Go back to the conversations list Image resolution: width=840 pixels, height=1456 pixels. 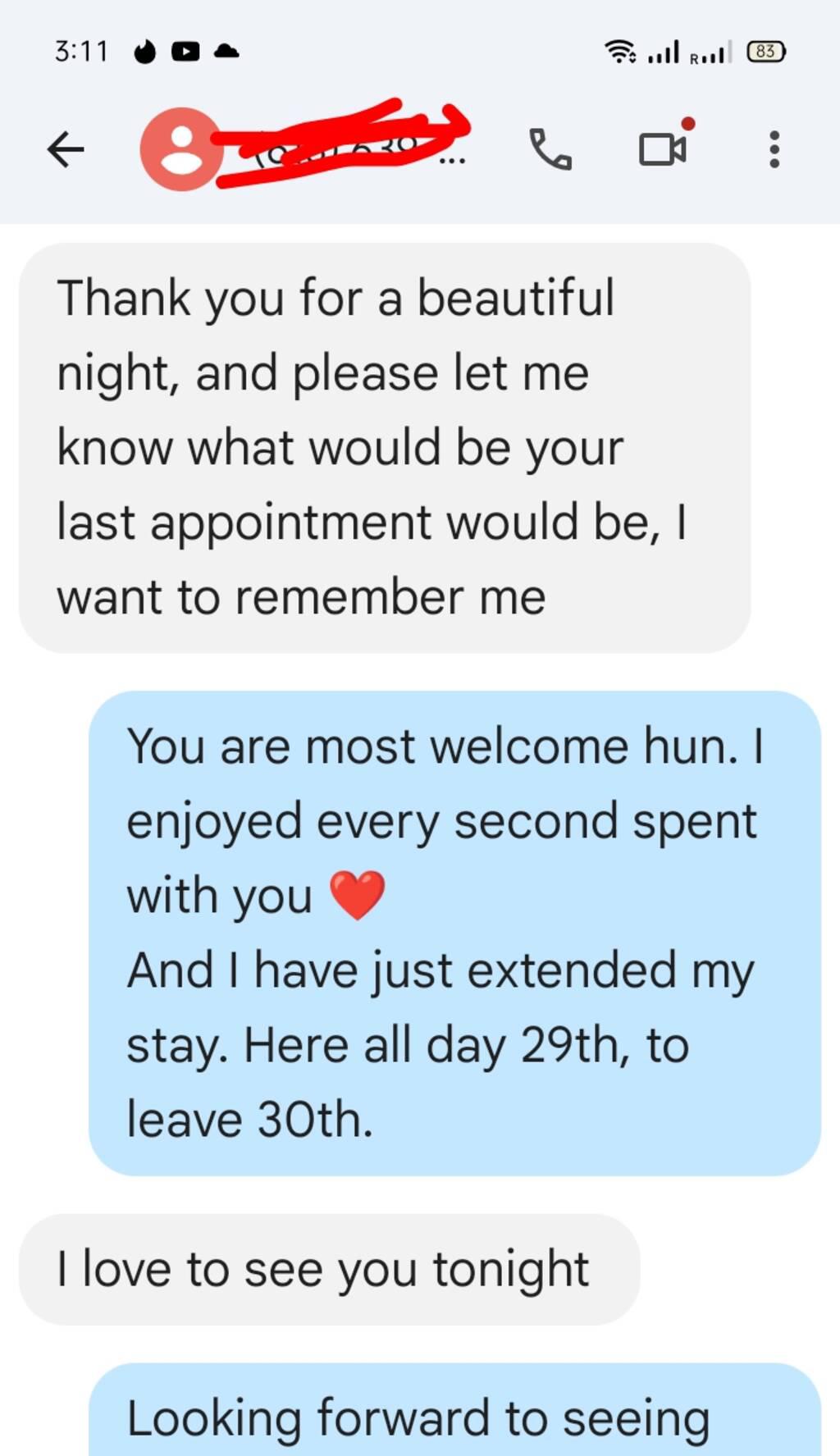(66, 150)
